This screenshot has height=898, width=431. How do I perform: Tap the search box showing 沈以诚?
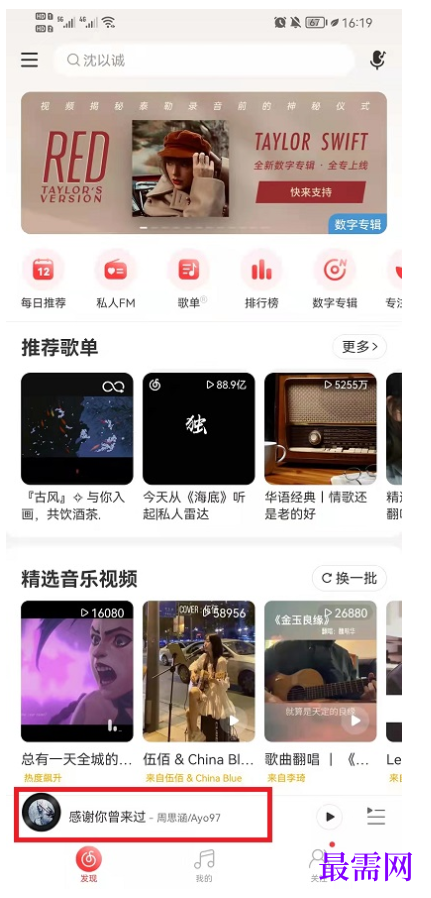[204, 60]
